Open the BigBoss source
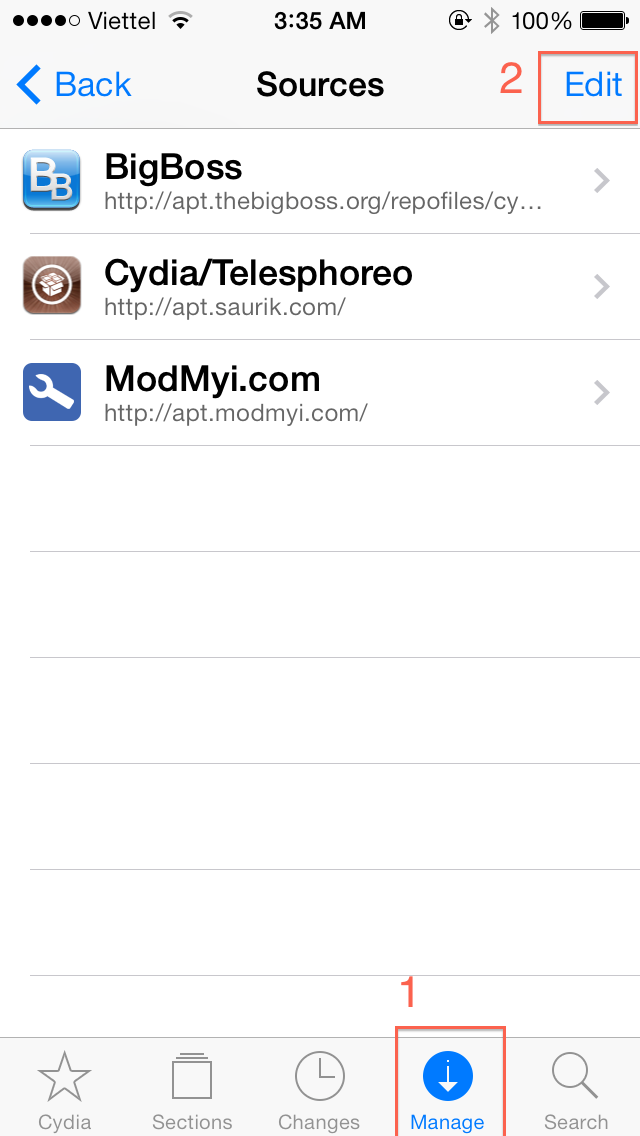 320,182
